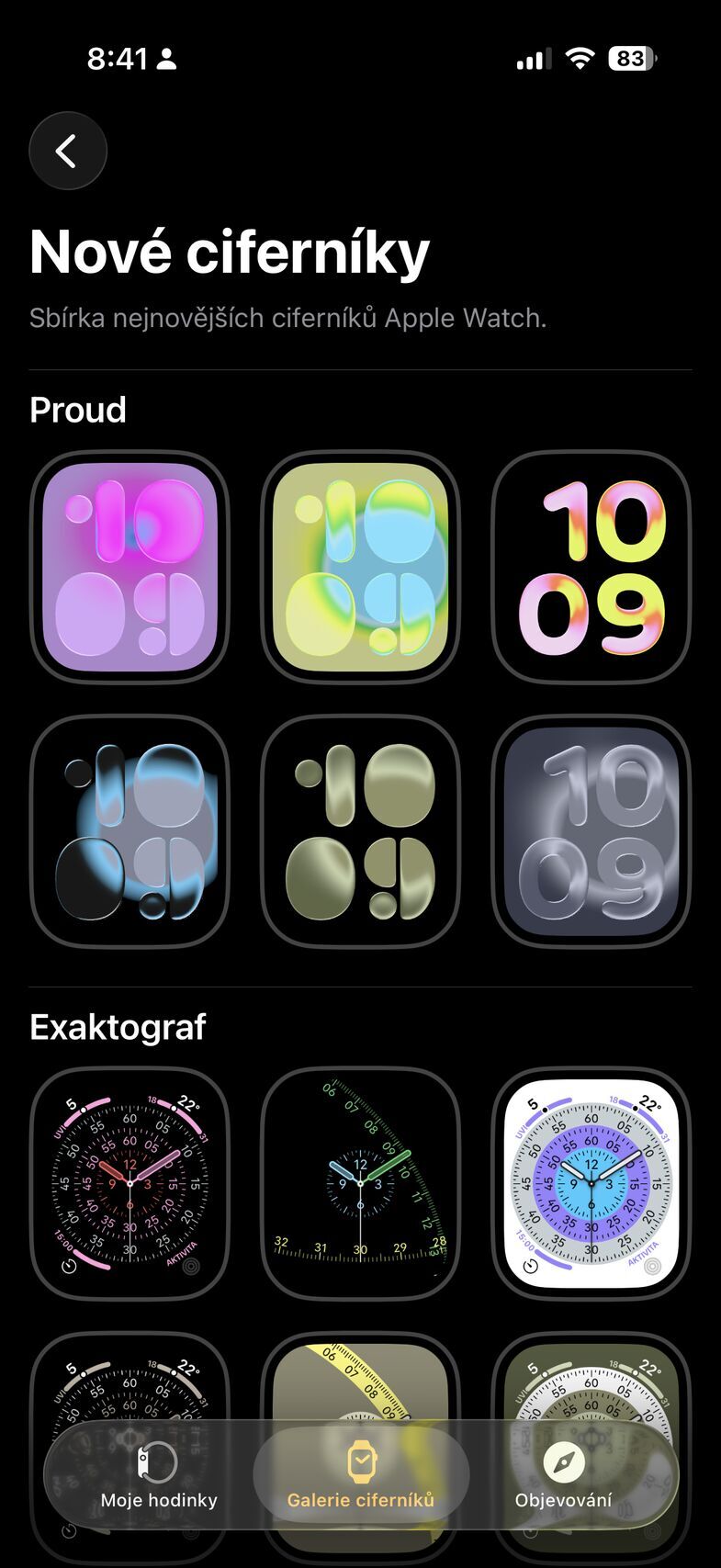Tap the person icon next to the clock
The height and width of the screenshot is (1568, 721).
(x=165, y=58)
